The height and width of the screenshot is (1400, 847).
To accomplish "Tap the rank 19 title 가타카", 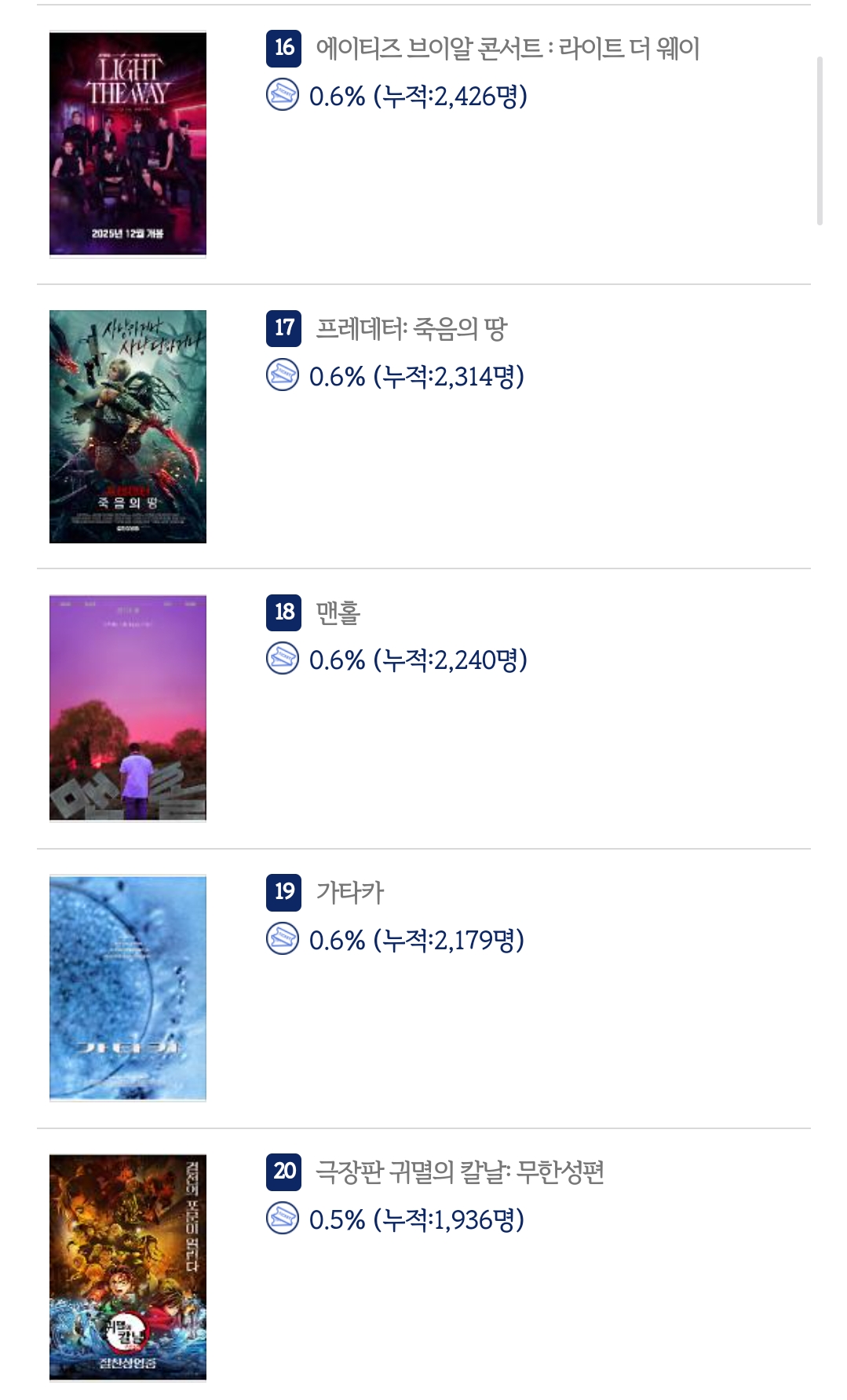I will [349, 892].
